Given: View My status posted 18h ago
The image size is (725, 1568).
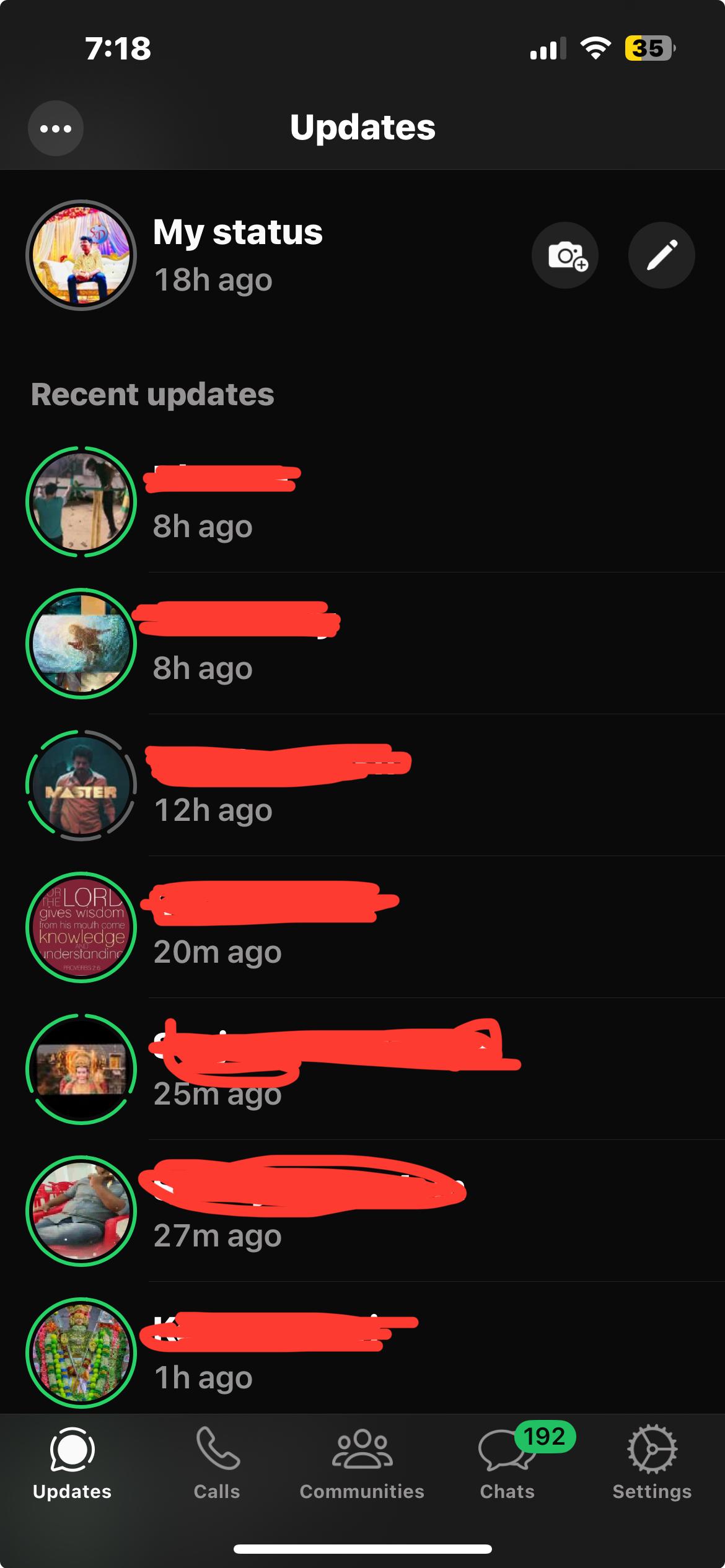Looking at the screenshot, I should (362, 255).
